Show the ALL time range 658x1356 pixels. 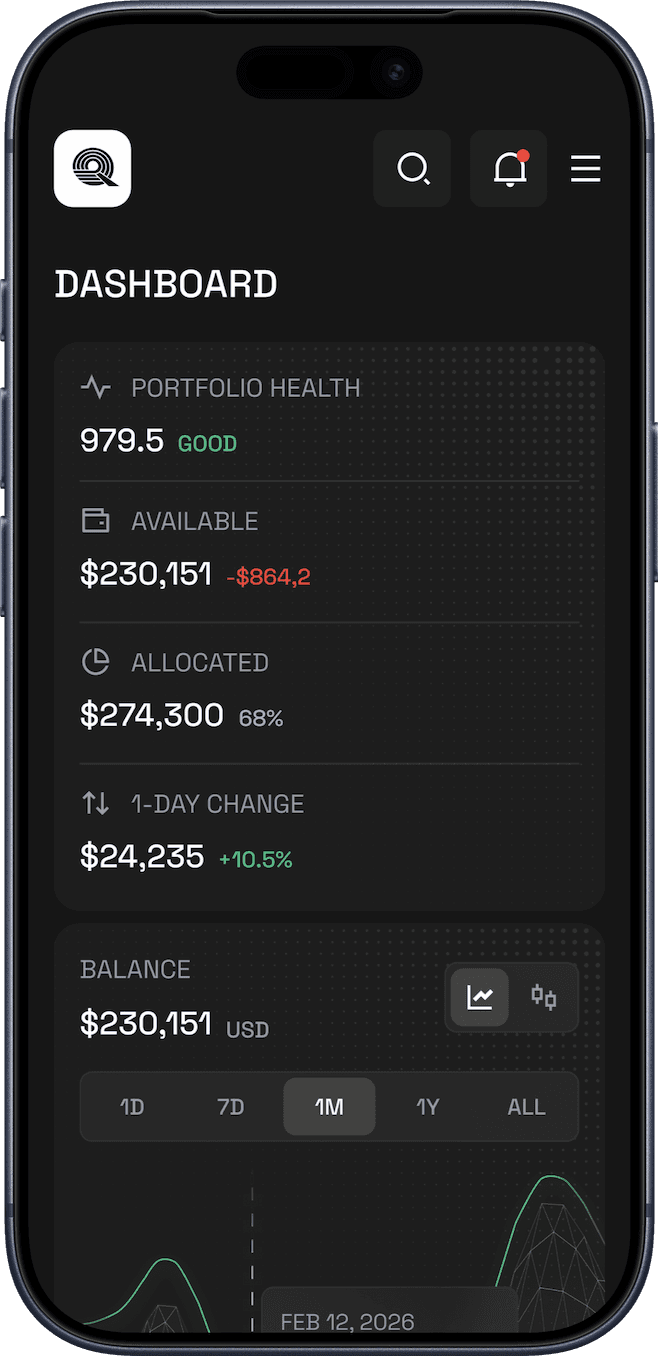click(526, 1107)
